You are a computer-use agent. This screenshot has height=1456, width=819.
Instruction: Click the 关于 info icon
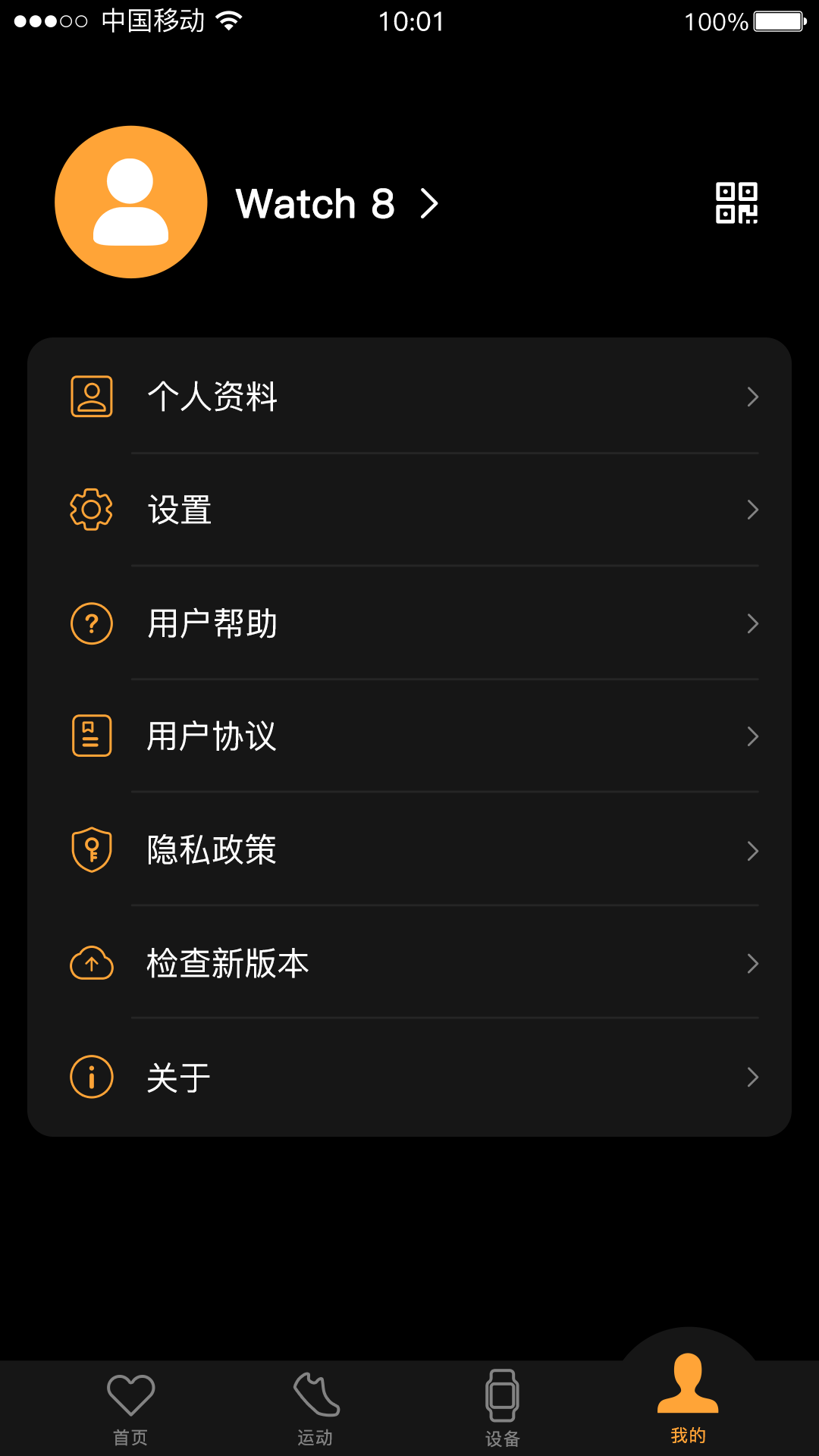click(x=91, y=1075)
